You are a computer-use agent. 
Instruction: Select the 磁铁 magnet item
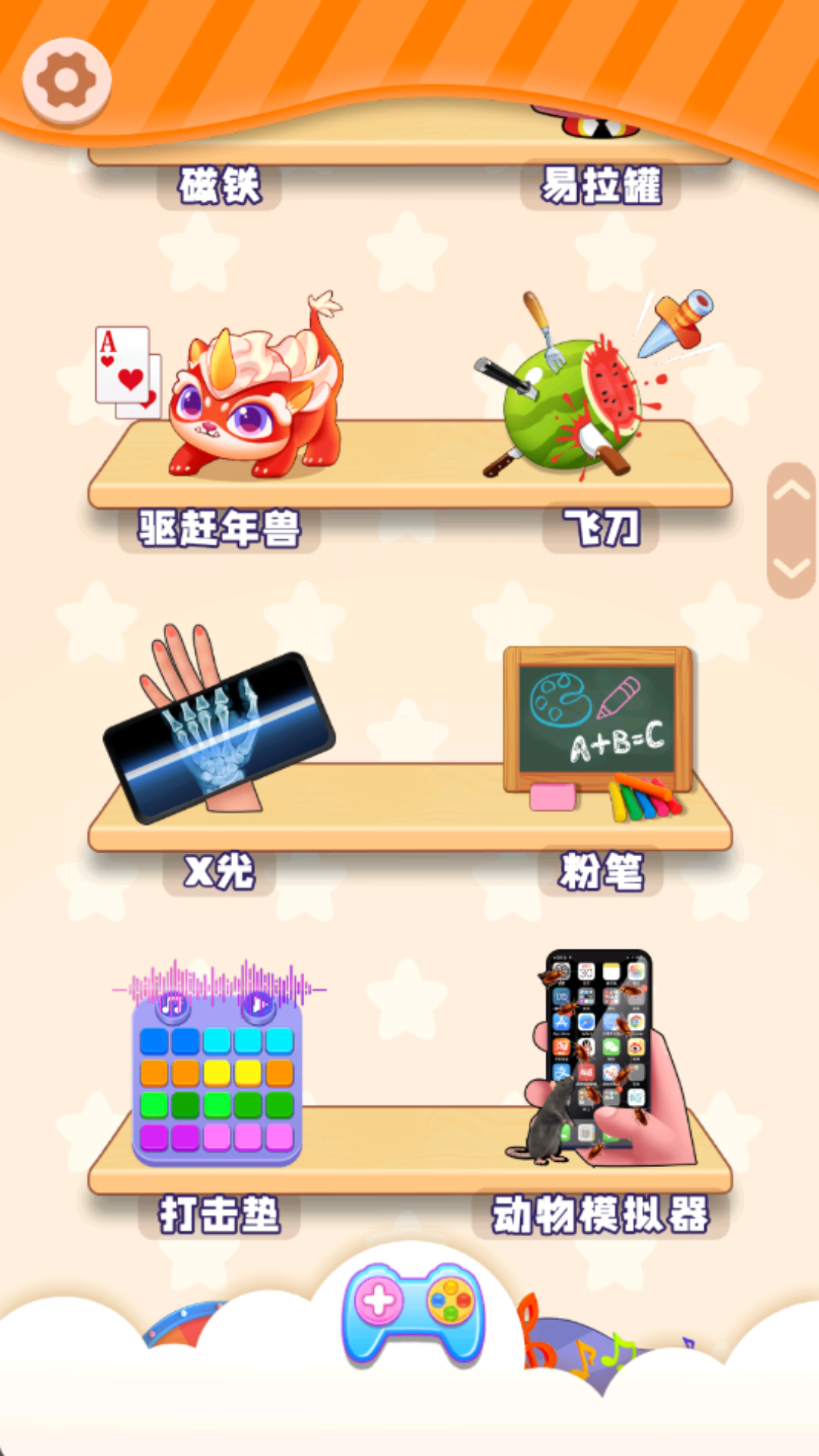219,185
